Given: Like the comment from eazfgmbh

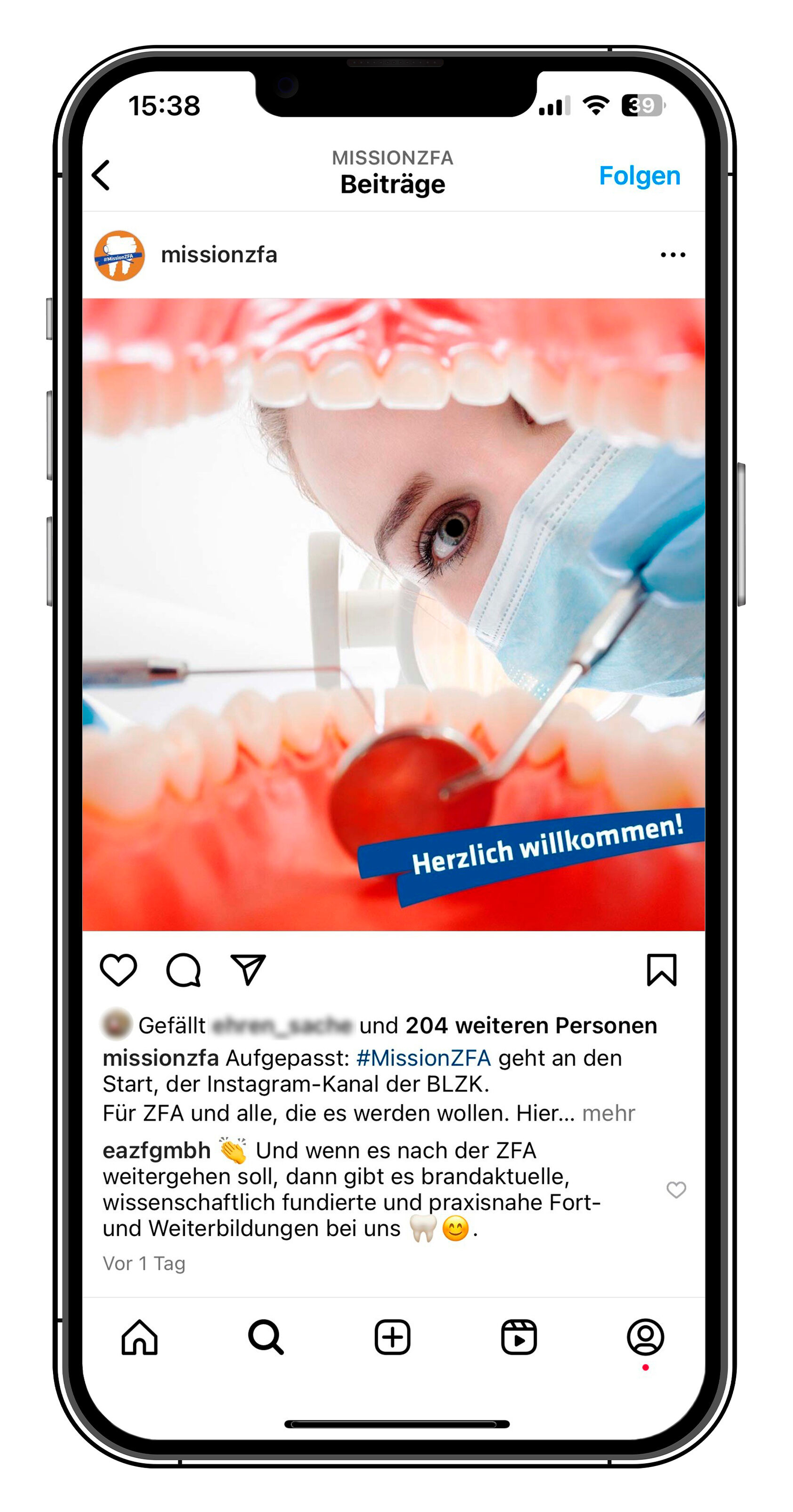Looking at the screenshot, I should pos(676,1190).
